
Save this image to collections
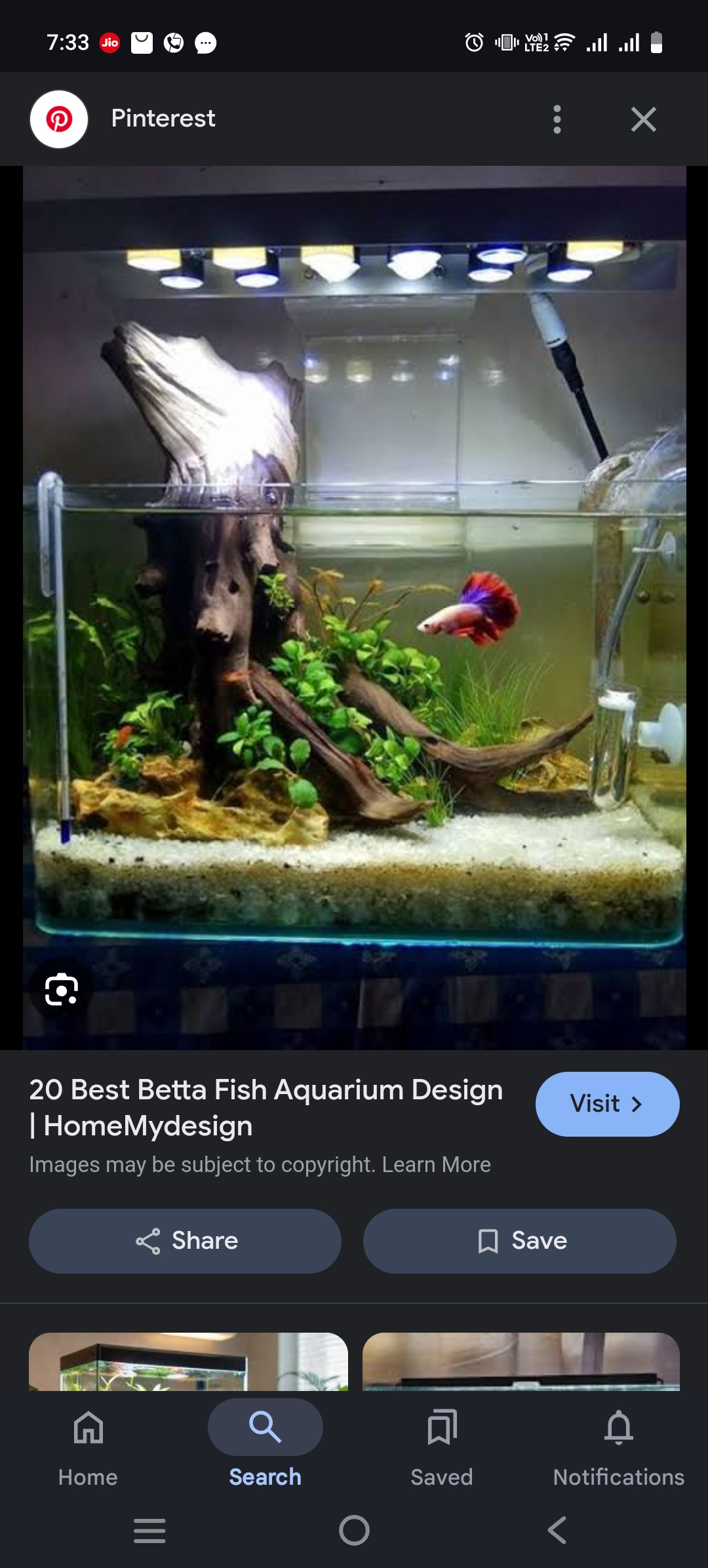pos(519,1241)
